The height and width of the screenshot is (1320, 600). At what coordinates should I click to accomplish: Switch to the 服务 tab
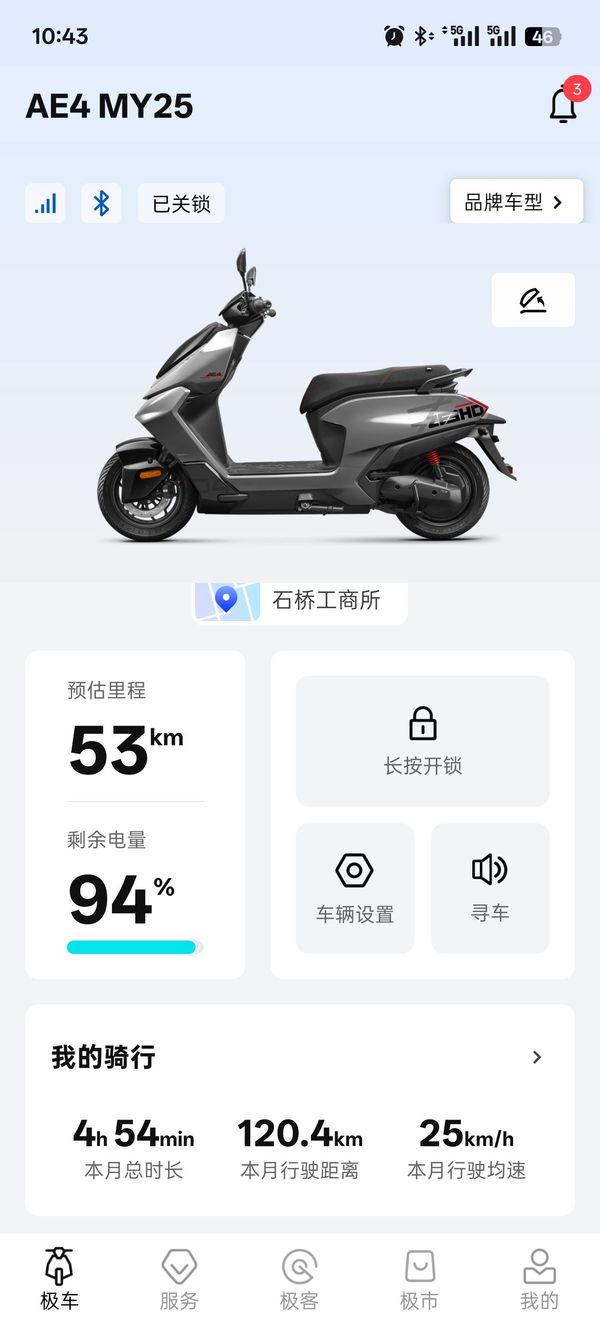coord(179,1278)
